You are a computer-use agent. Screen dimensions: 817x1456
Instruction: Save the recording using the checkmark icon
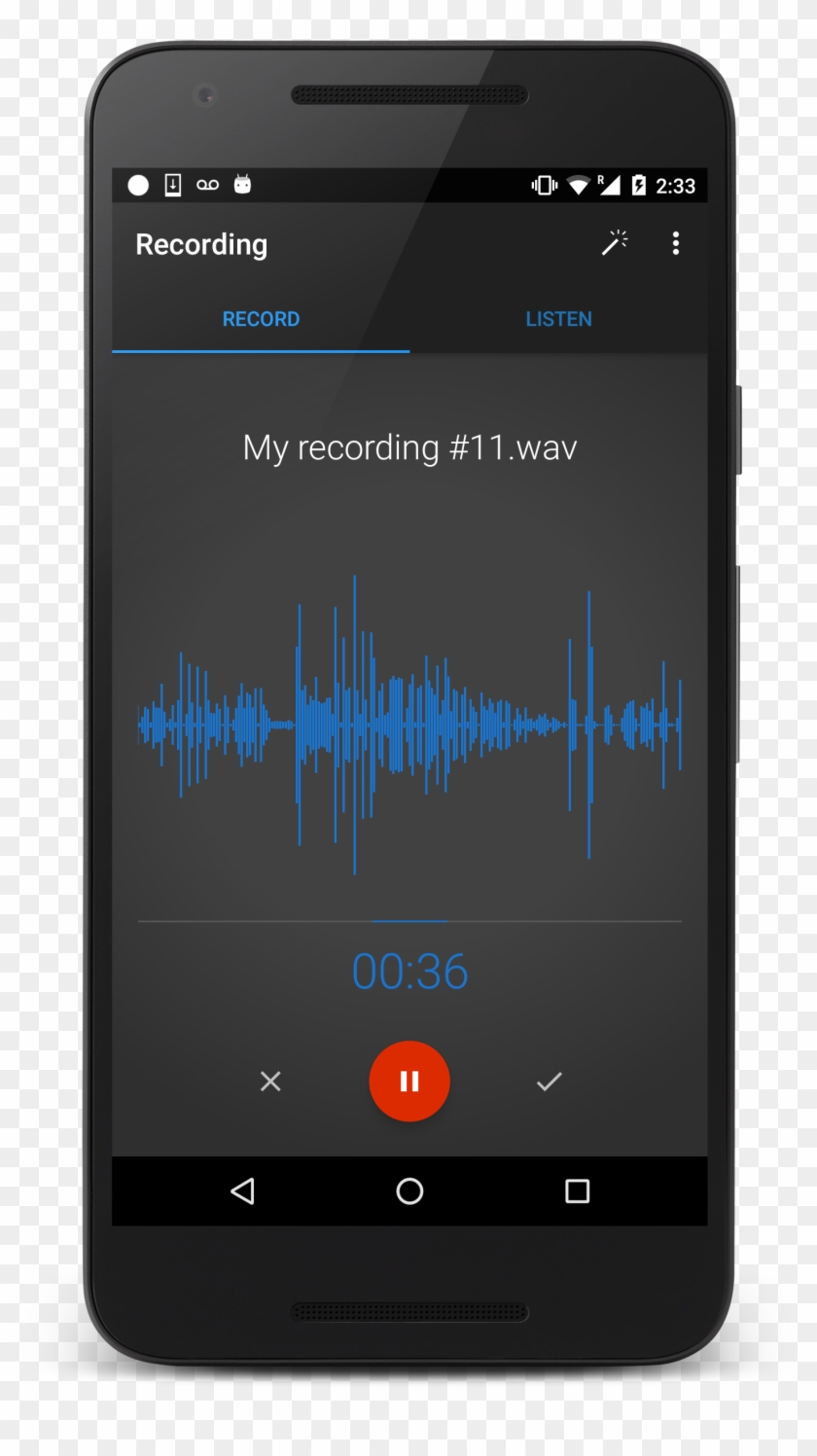click(x=549, y=1080)
